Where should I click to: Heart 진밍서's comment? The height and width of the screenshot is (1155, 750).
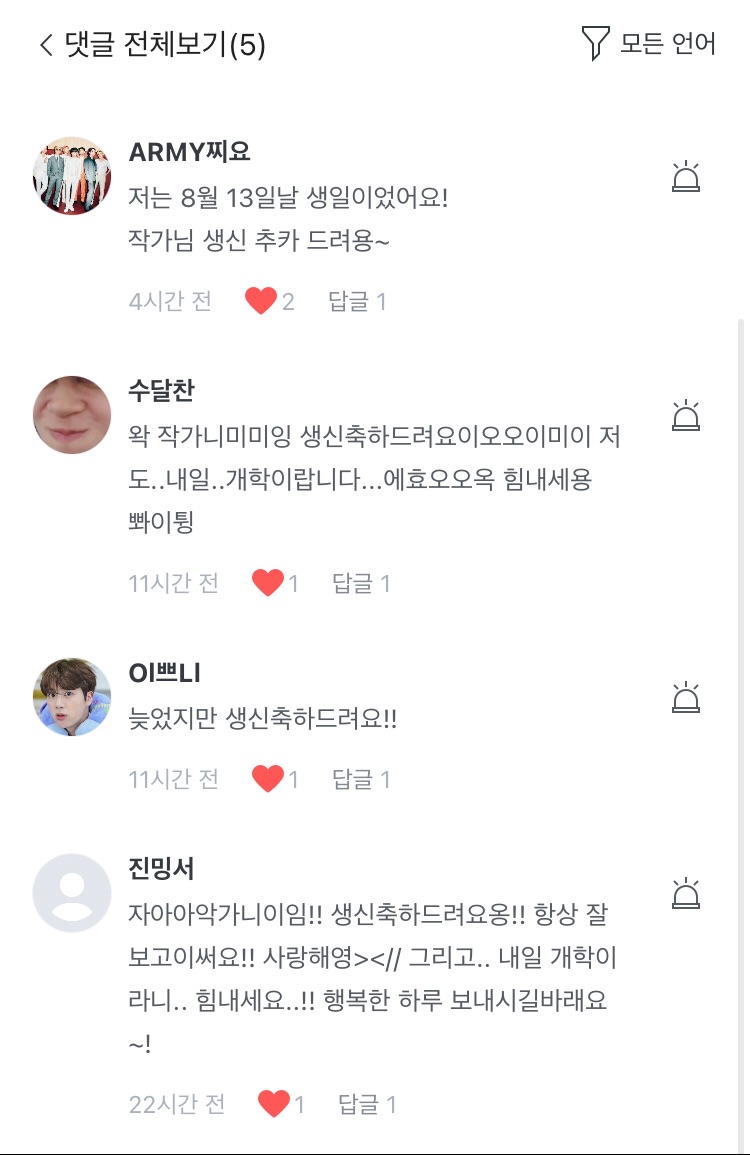273,1104
